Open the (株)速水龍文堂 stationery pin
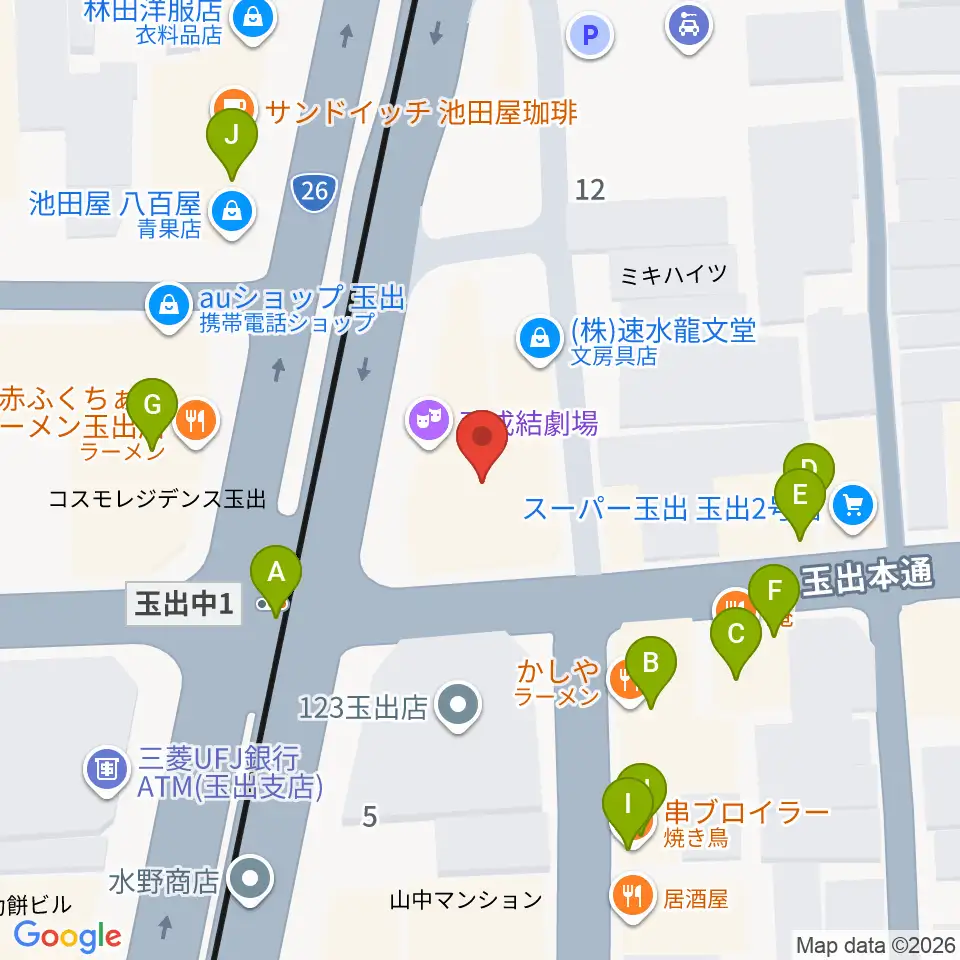This screenshot has height=960, width=960. pos(539,340)
